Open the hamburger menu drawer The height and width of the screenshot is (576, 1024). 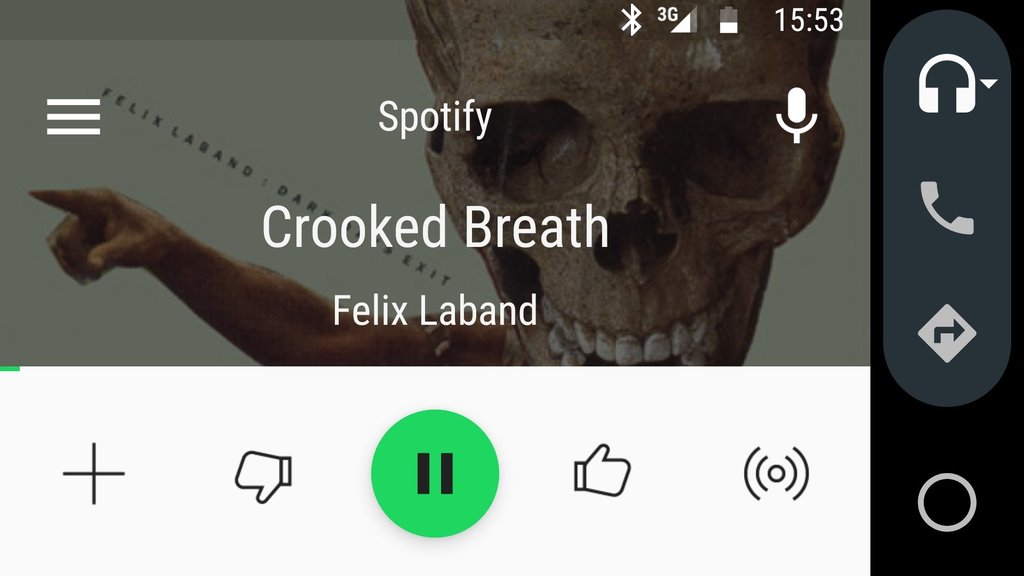(x=73, y=116)
